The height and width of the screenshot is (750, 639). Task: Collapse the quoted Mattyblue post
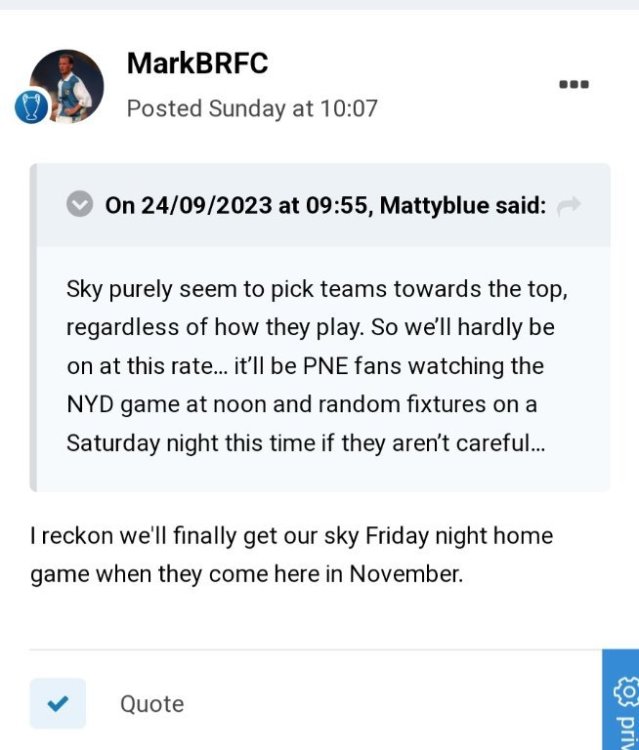(x=79, y=205)
